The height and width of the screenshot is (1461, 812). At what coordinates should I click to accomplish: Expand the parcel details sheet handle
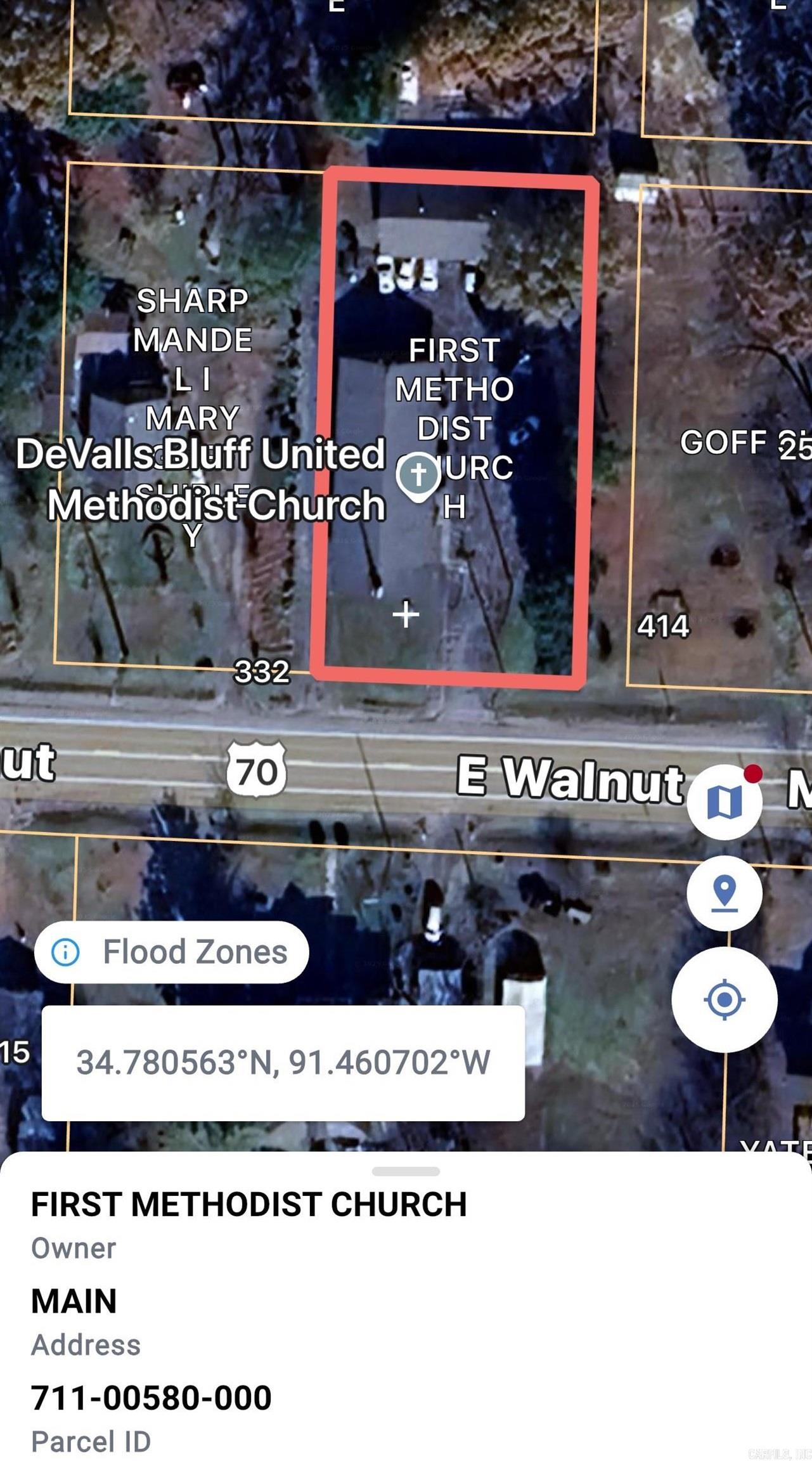[406, 1171]
